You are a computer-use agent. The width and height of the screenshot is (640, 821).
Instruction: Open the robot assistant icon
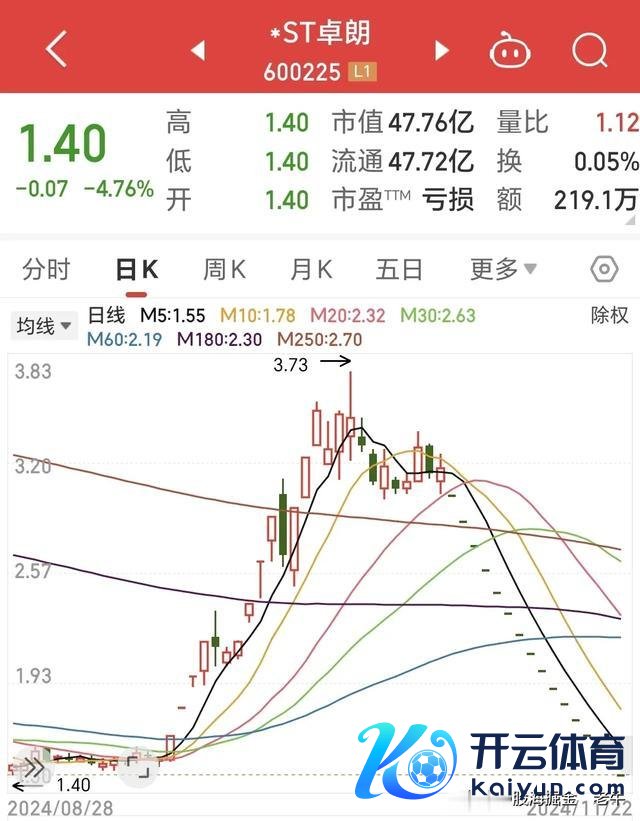[510, 49]
